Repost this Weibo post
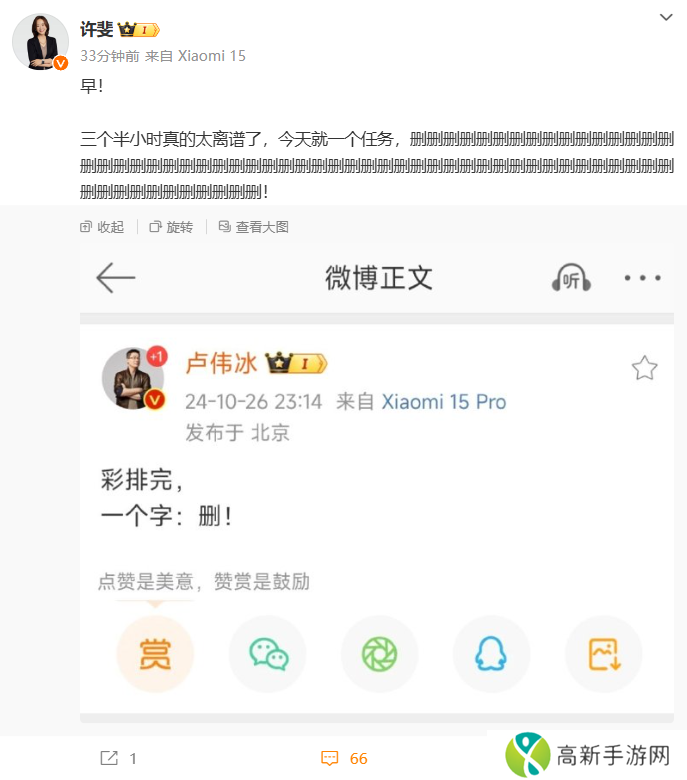 (119, 758)
